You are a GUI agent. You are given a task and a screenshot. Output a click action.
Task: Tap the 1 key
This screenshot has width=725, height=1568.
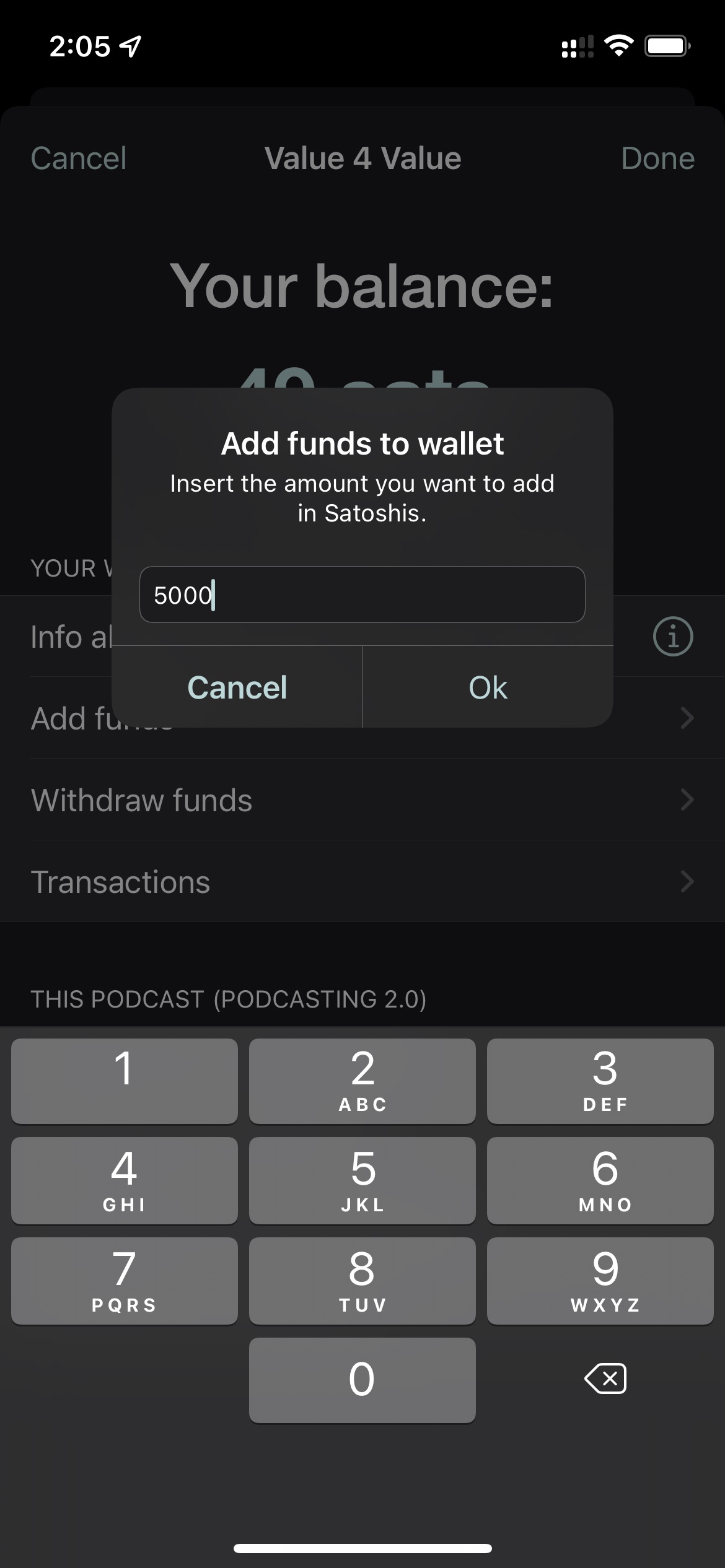(x=124, y=1081)
